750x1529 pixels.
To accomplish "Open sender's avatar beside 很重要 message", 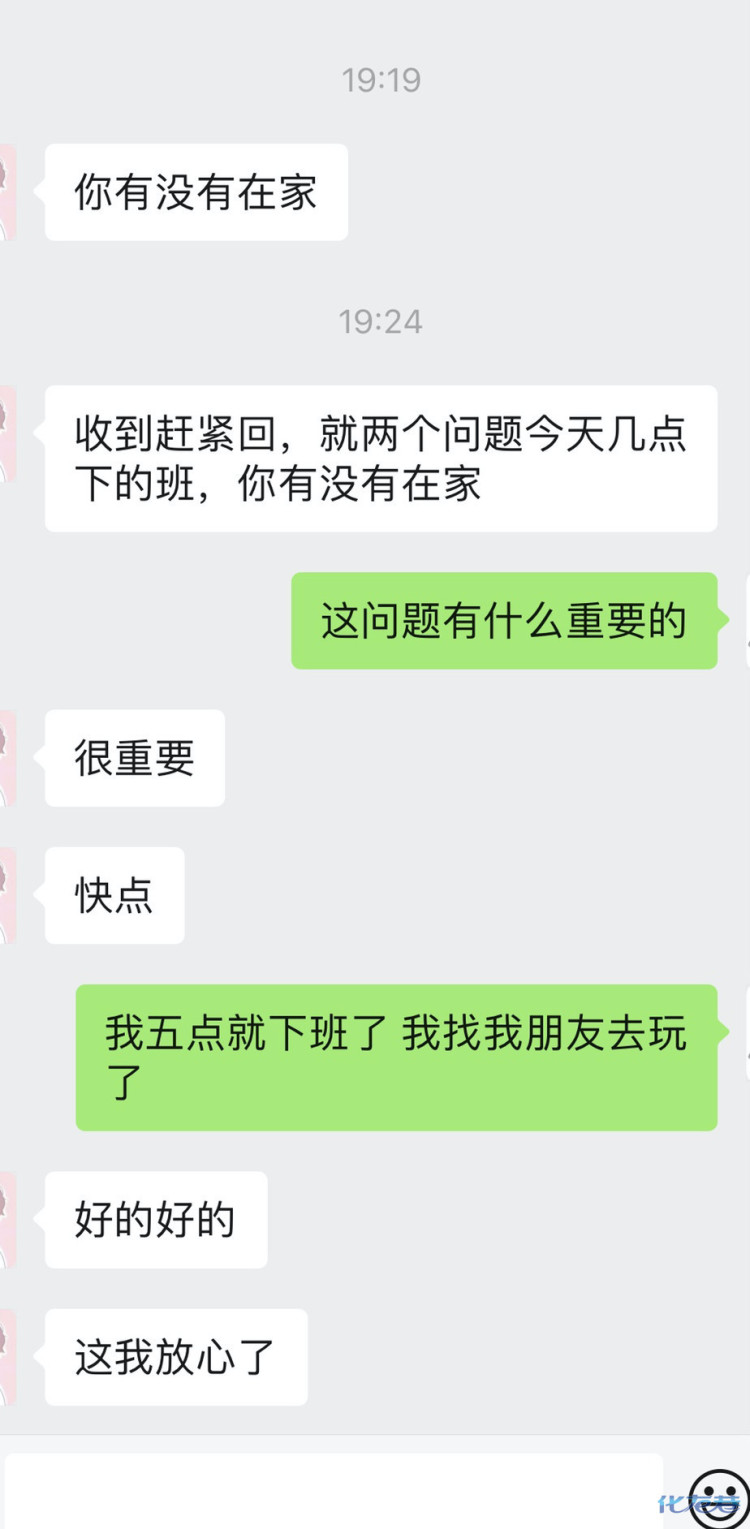I will coord(8,758).
